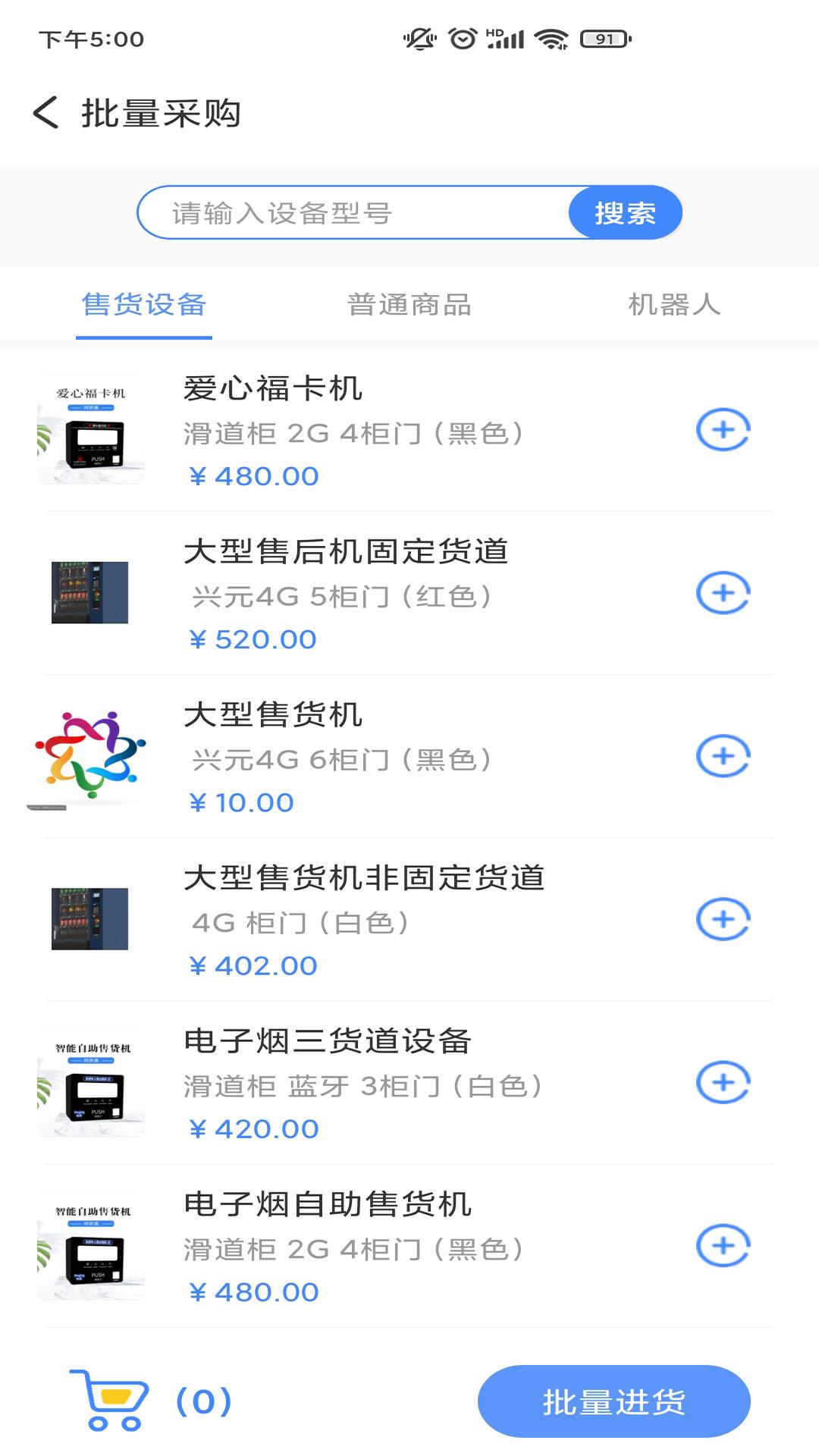The width and height of the screenshot is (819, 1456).
Task: View the 电子烟三货道设备 product image
Action: coord(91,1082)
